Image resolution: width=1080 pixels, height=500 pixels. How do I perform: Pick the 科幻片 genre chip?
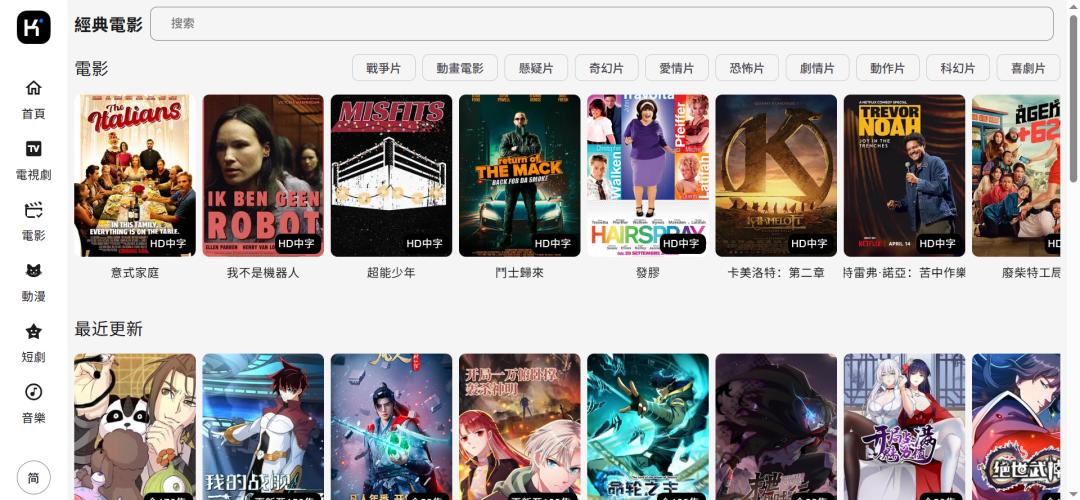point(957,68)
